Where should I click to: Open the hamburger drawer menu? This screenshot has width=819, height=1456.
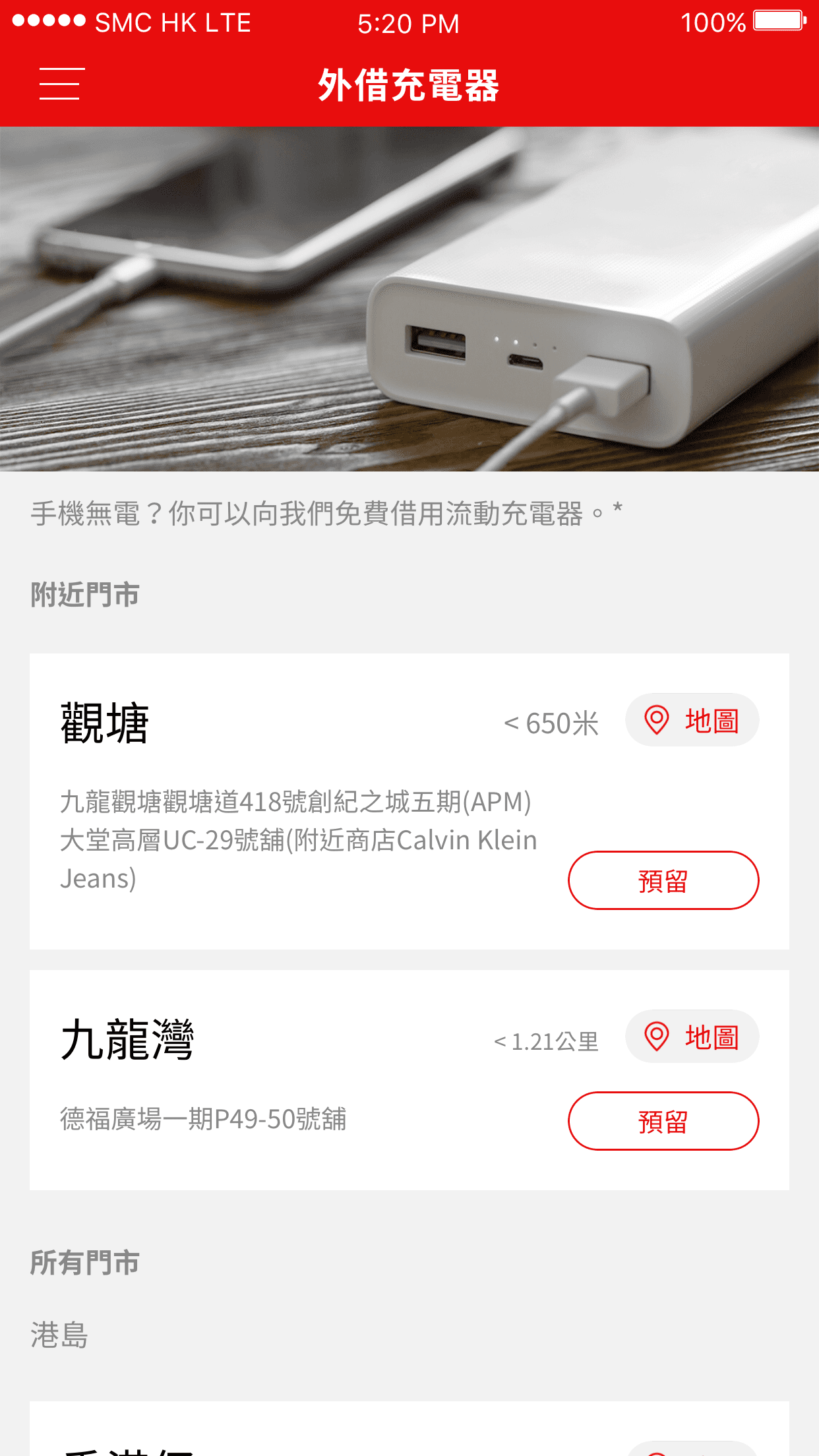click(x=59, y=84)
